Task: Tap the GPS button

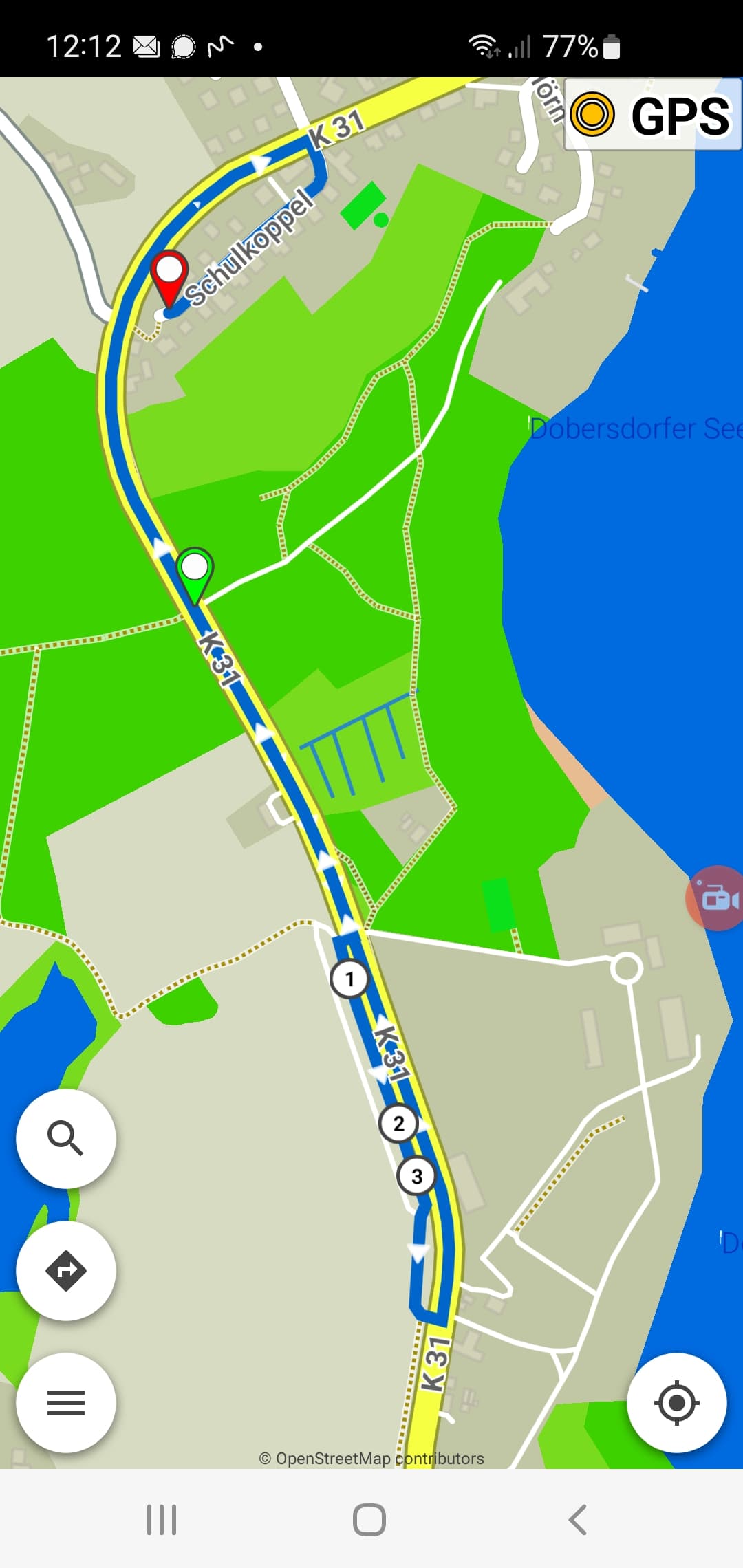Action: point(652,114)
